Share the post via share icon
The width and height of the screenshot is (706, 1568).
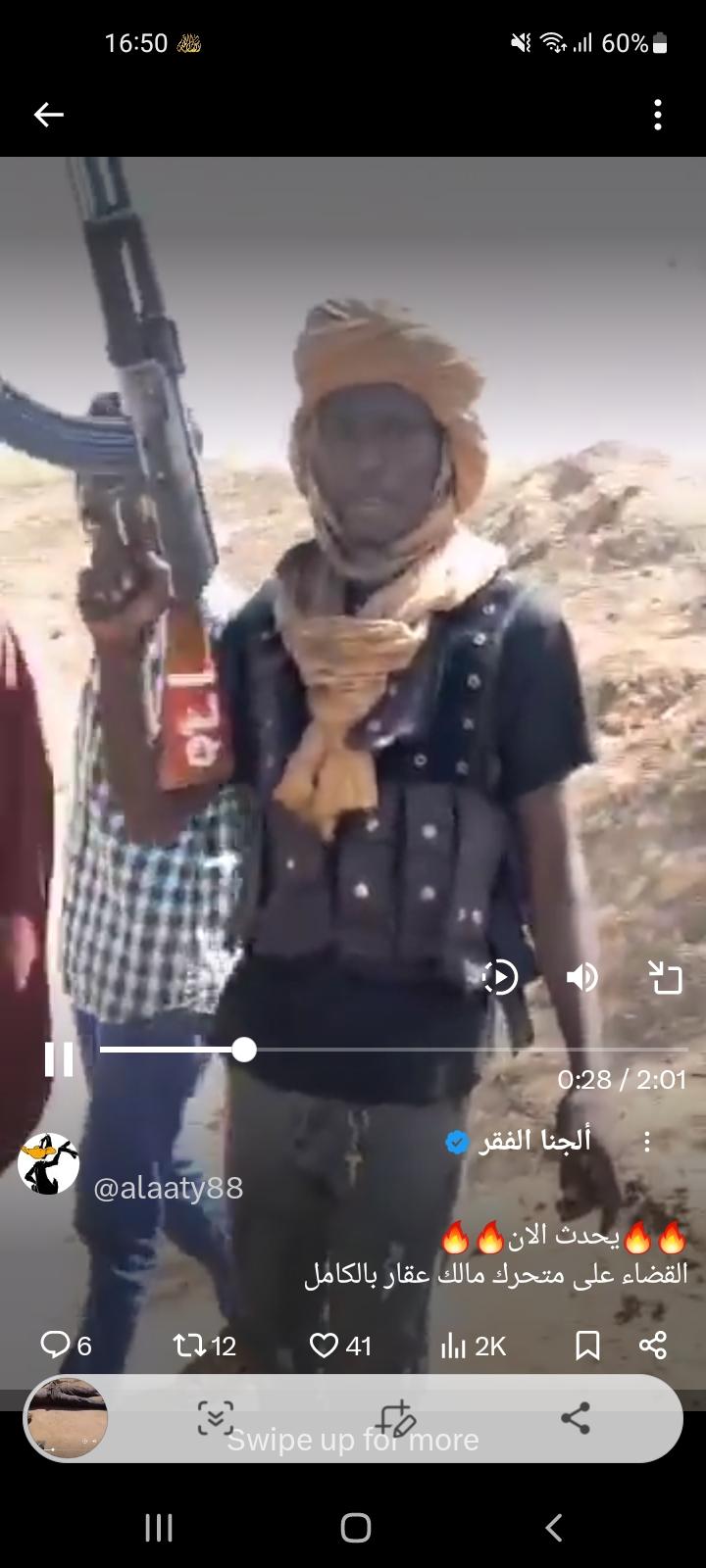(653, 1346)
